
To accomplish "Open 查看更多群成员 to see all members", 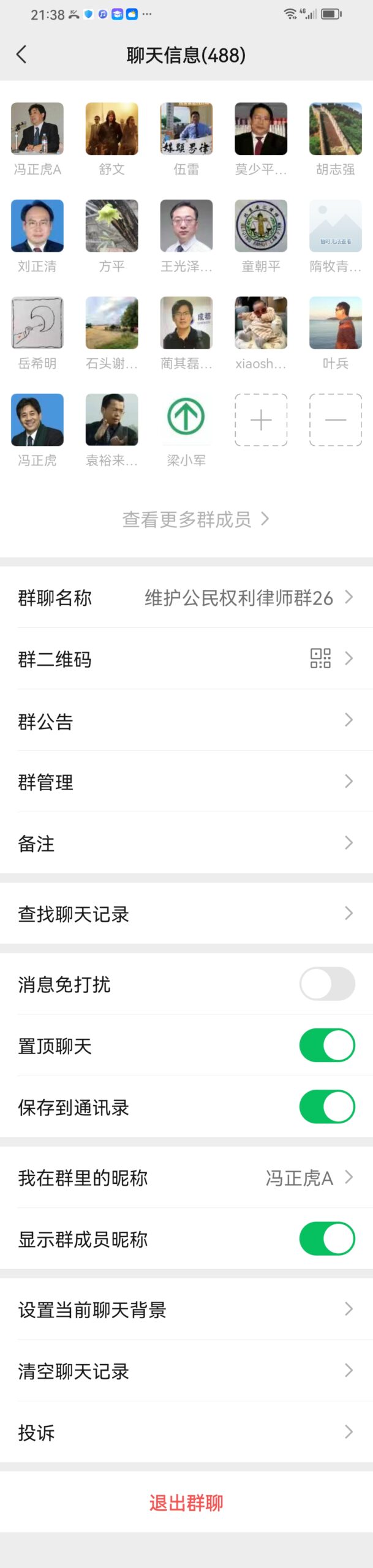I will 195,519.
